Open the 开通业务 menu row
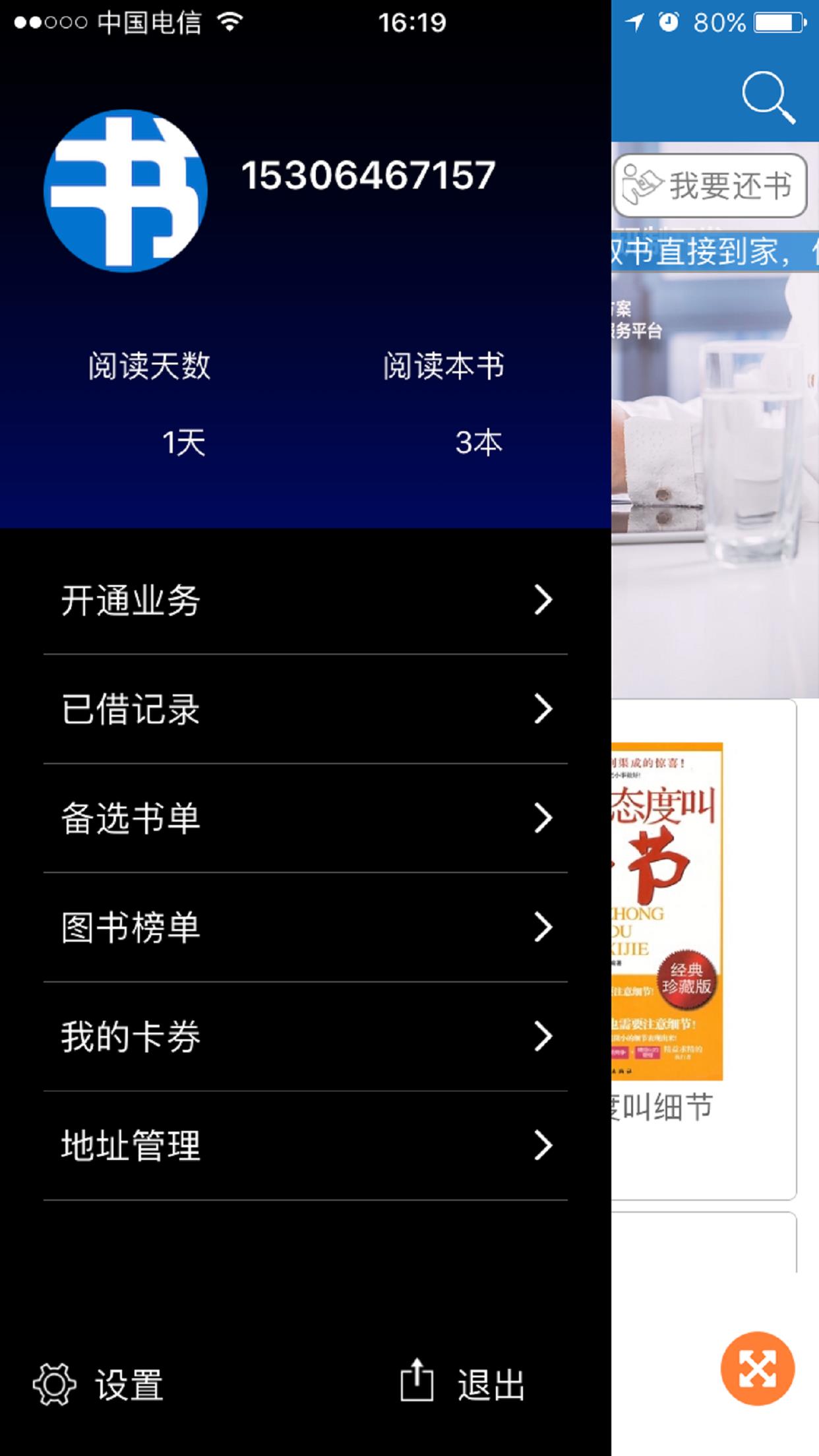The height and width of the screenshot is (1456, 819). pyautogui.click(x=305, y=600)
